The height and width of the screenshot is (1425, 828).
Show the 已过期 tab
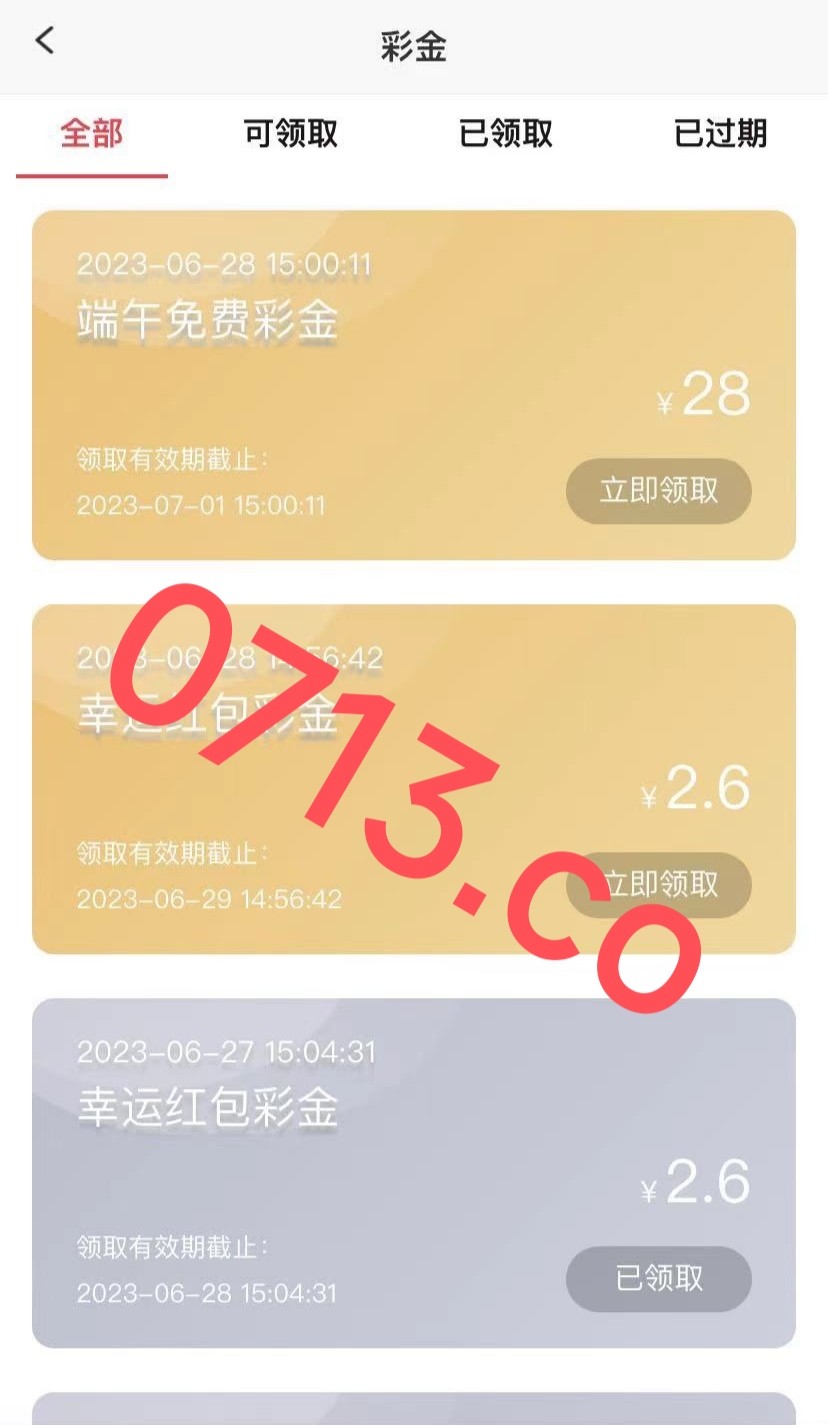pos(720,133)
